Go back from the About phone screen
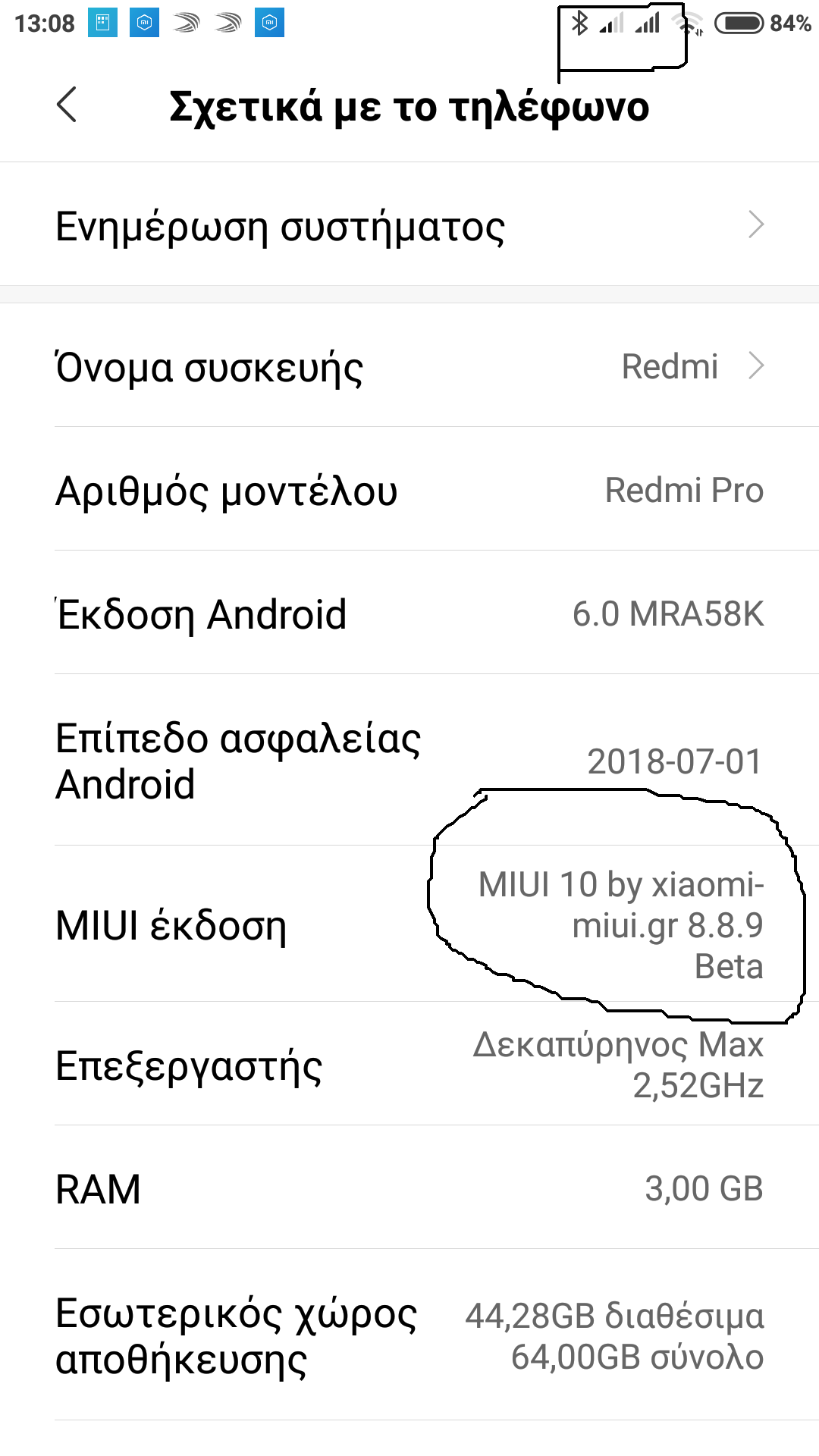Screen dimensions: 819x1456 [67, 105]
